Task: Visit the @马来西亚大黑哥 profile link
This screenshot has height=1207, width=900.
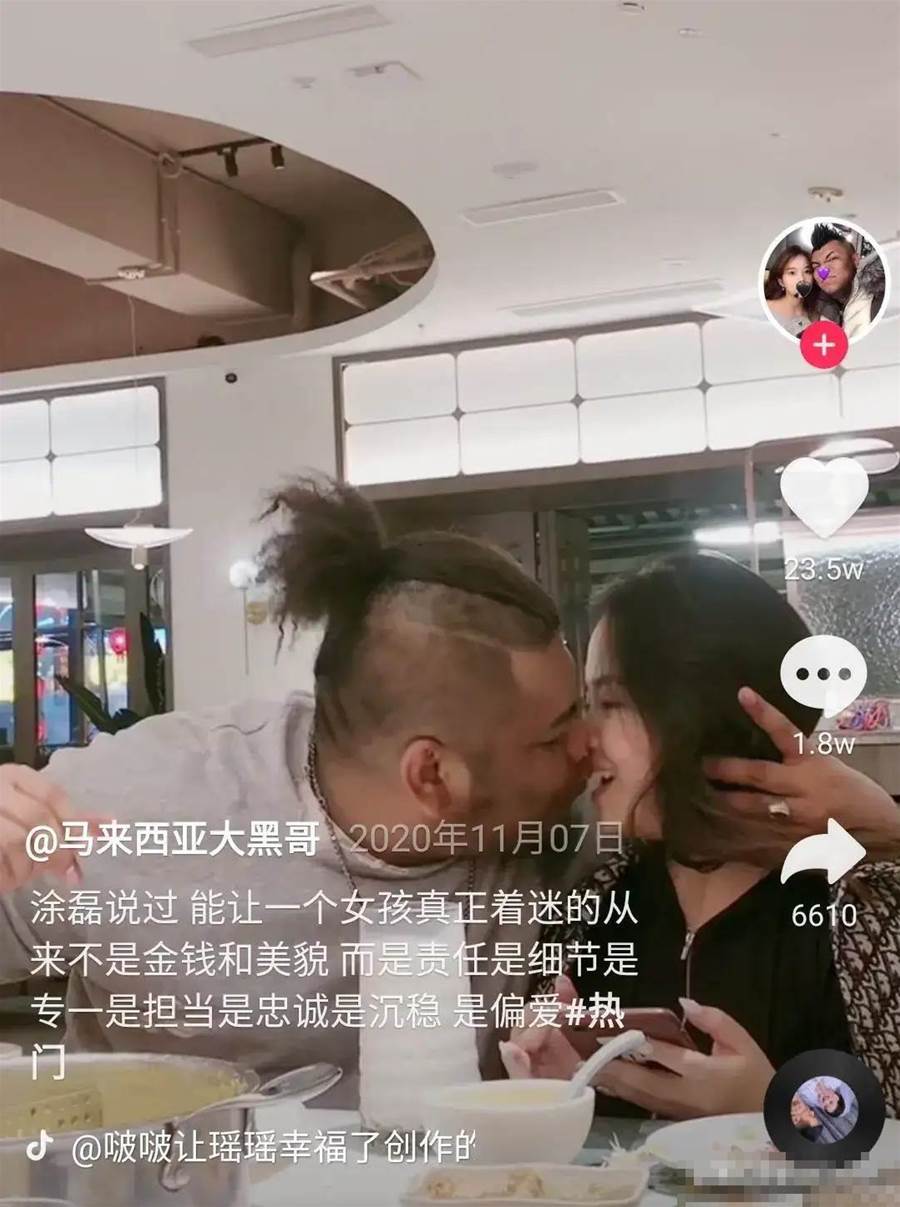Action: point(172,840)
